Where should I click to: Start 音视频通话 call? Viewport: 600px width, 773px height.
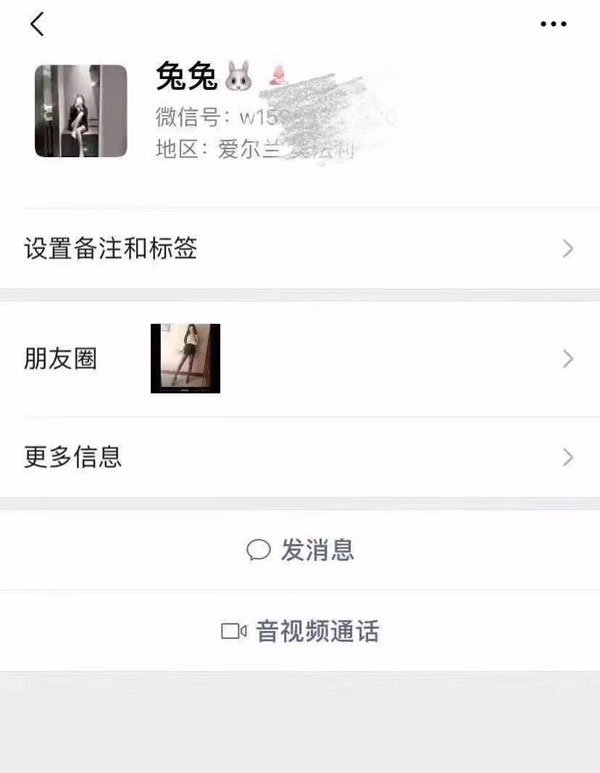pyautogui.click(x=300, y=631)
